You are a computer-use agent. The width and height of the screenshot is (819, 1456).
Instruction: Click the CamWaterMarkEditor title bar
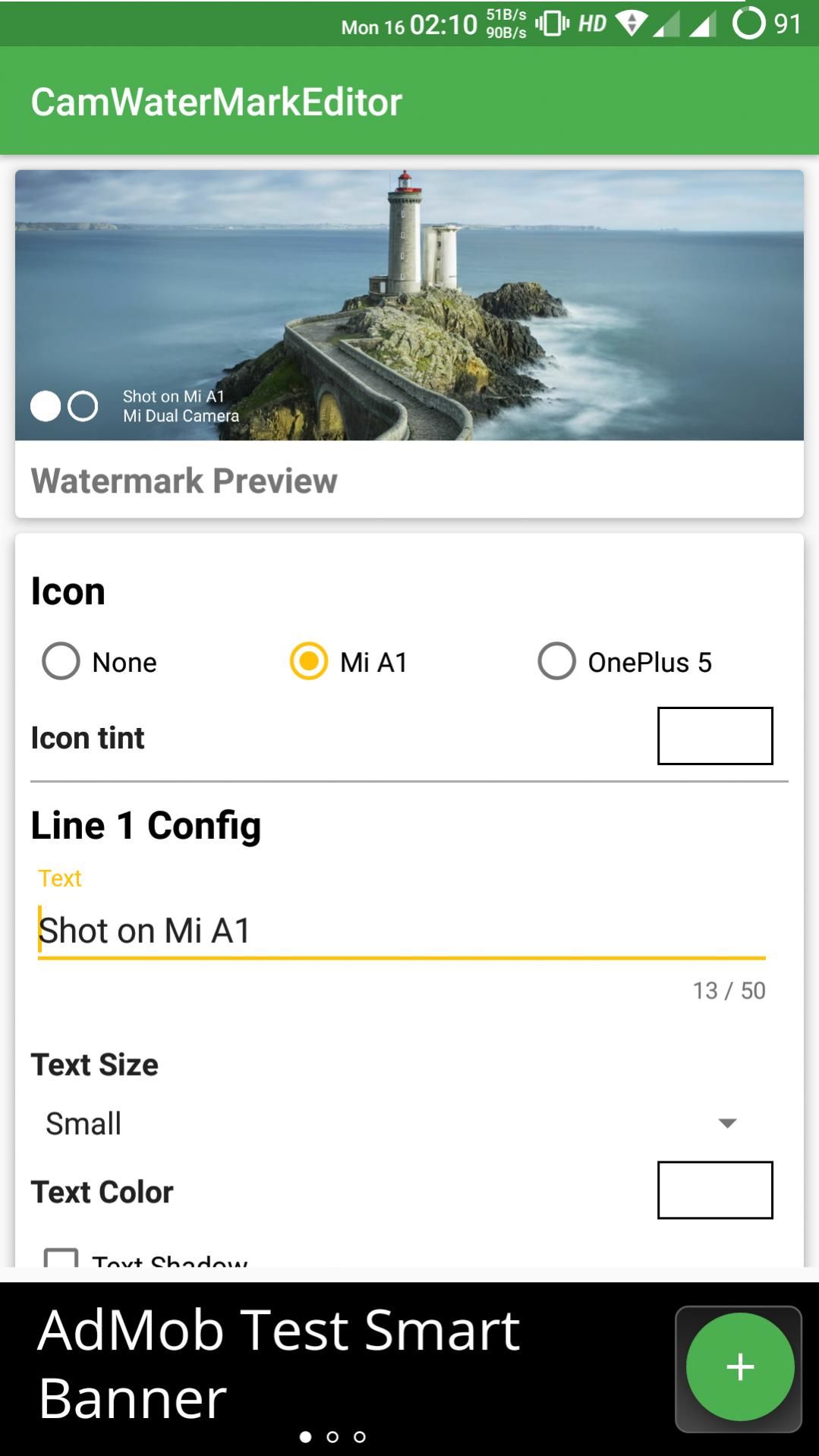click(x=216, y=99)
